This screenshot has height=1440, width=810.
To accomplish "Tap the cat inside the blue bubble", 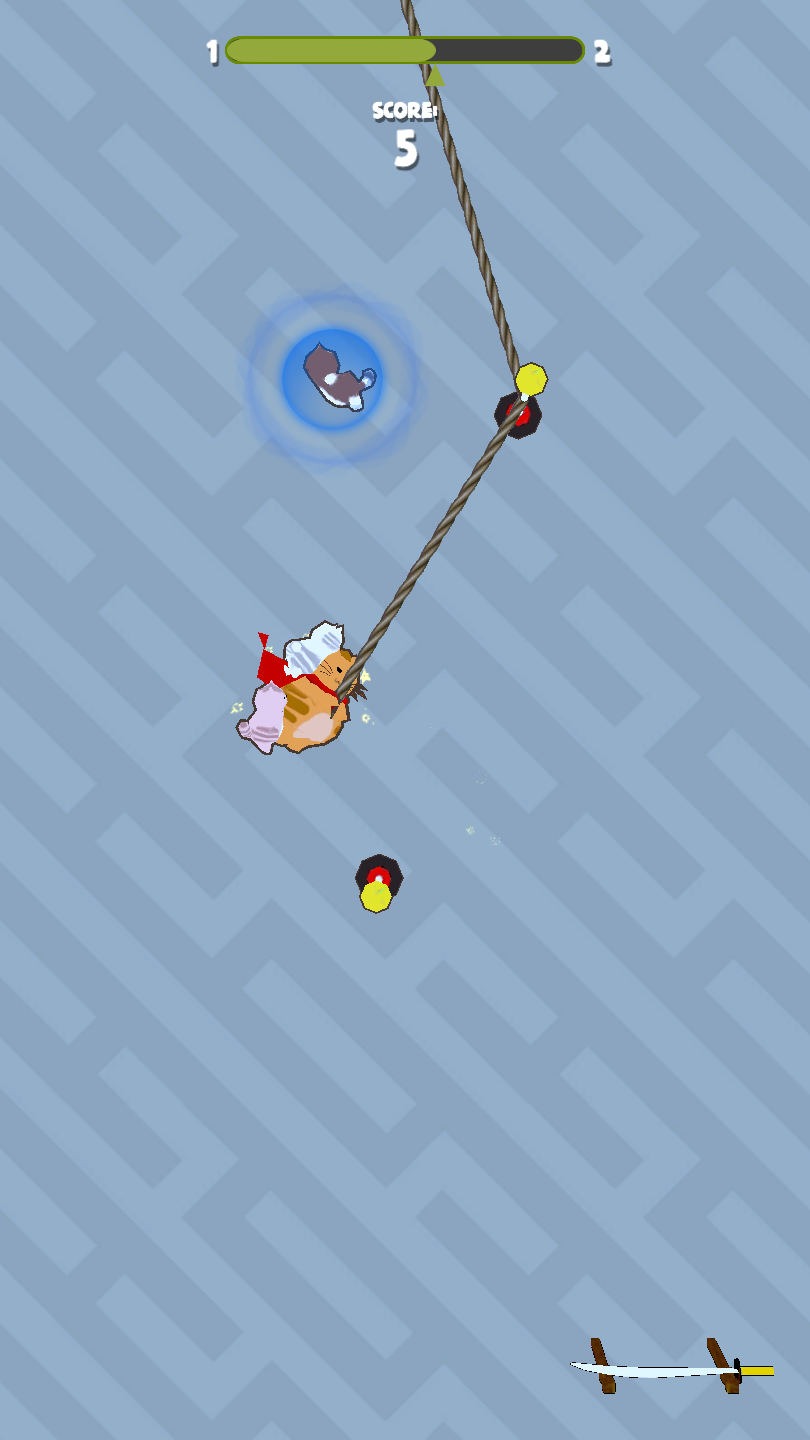I will 338,377.
